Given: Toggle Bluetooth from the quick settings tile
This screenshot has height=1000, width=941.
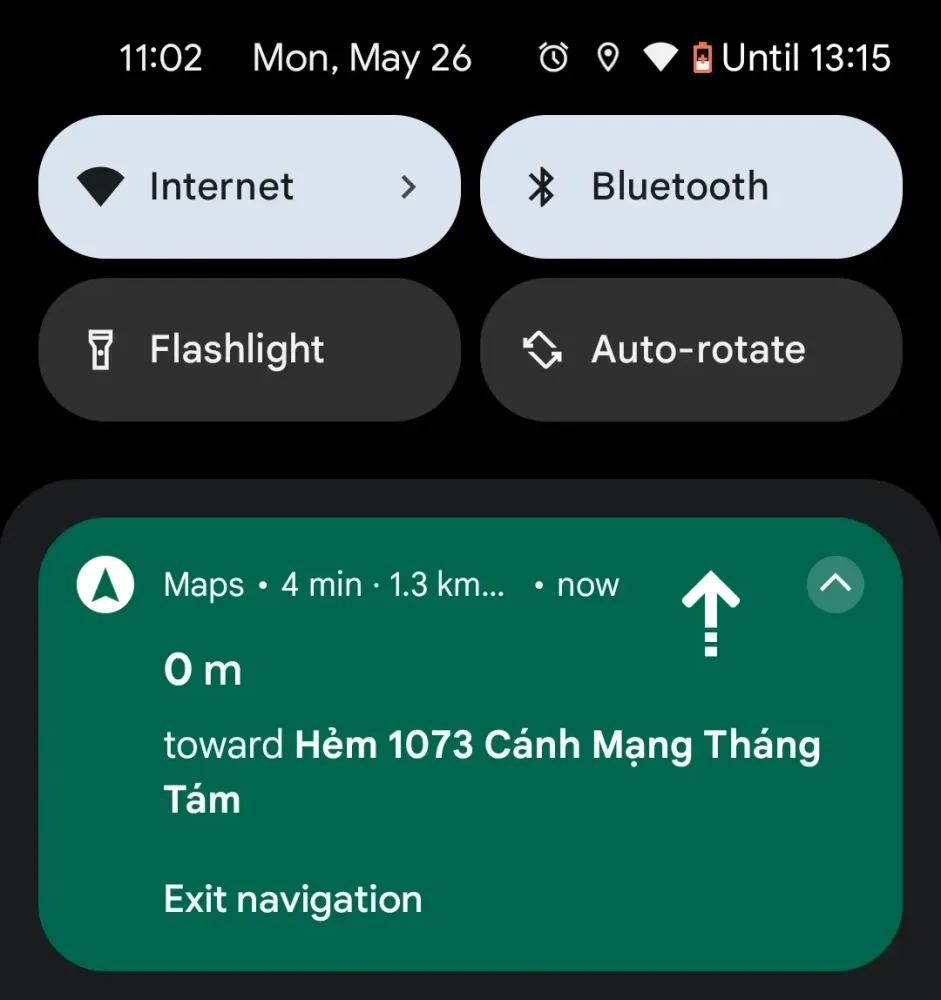Looking at the screenshot, I should coord(691,186).
